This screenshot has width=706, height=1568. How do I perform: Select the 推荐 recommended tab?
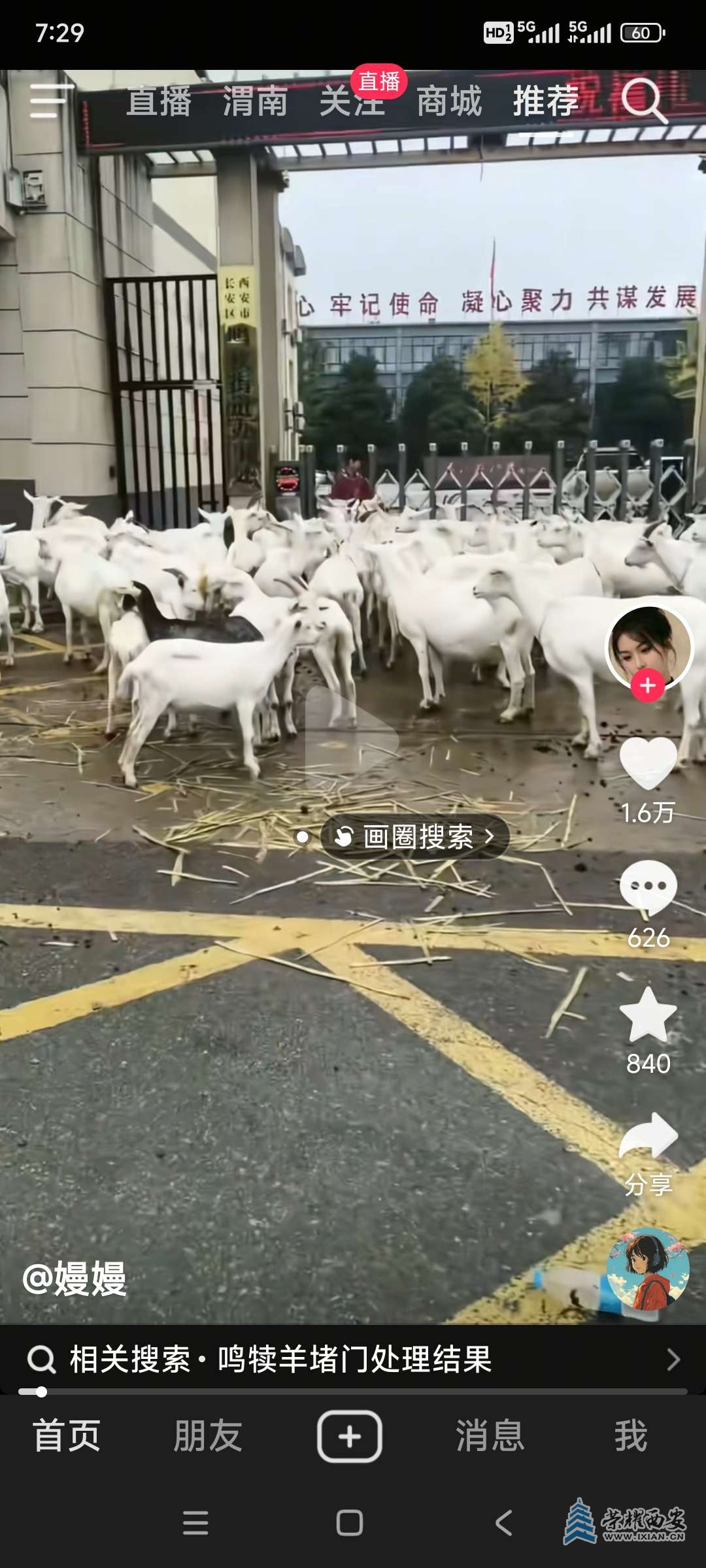click(546, 102)
